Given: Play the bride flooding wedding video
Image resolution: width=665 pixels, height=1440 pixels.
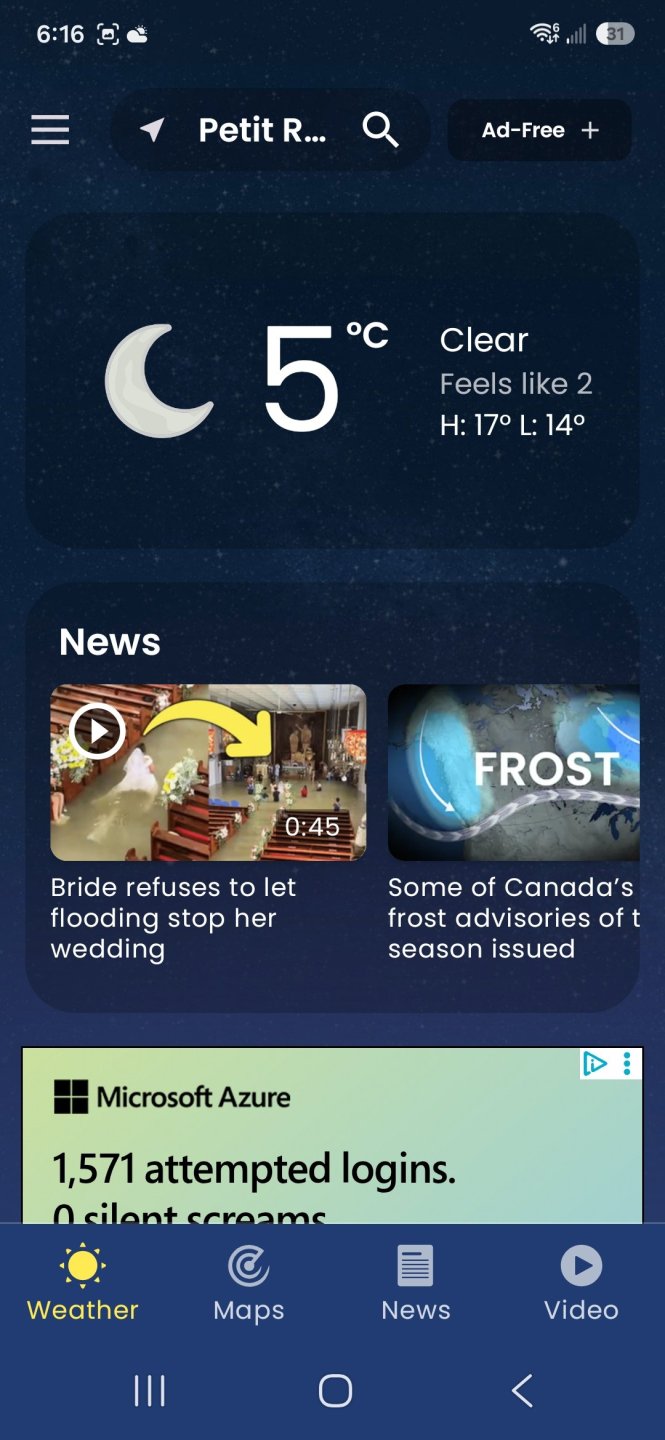Looking at the screenshot, I should (x=208, y=772).
